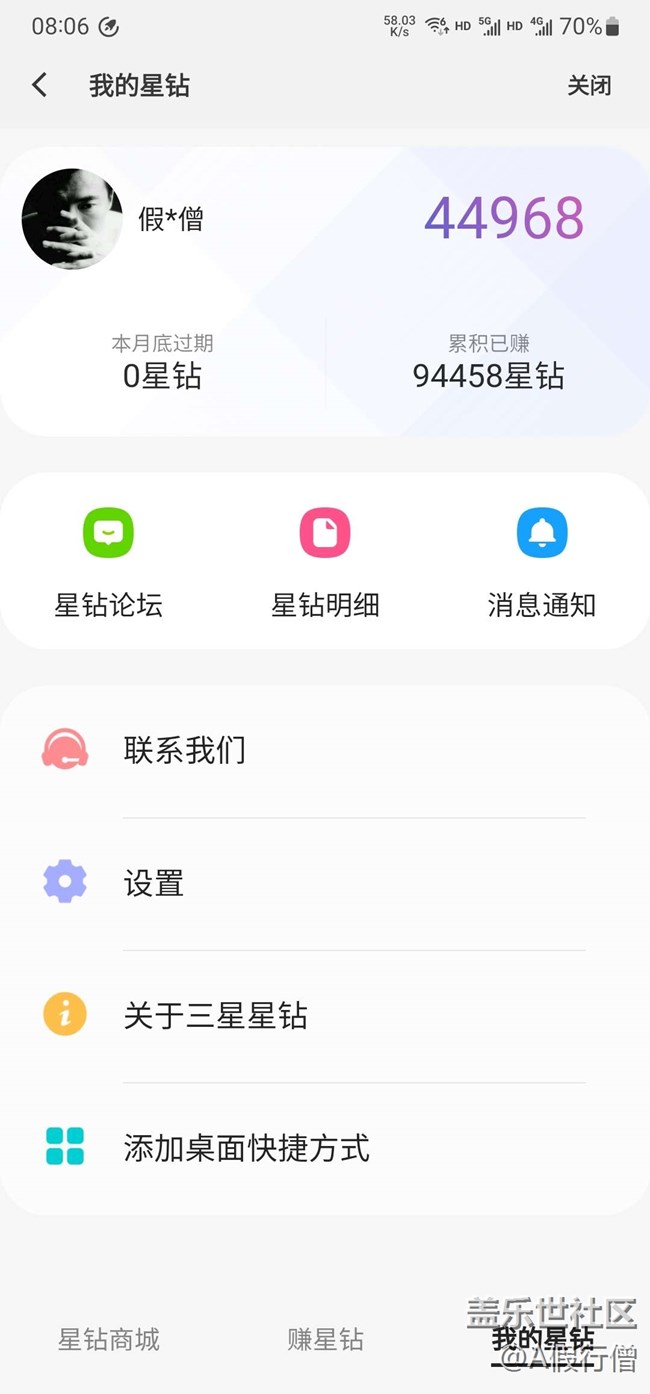The height and width of the screenshot is (1394, 650).
Task: Switch to the 星钻商城 tab
Action: pyautogui.click(x=108, y=1339)
